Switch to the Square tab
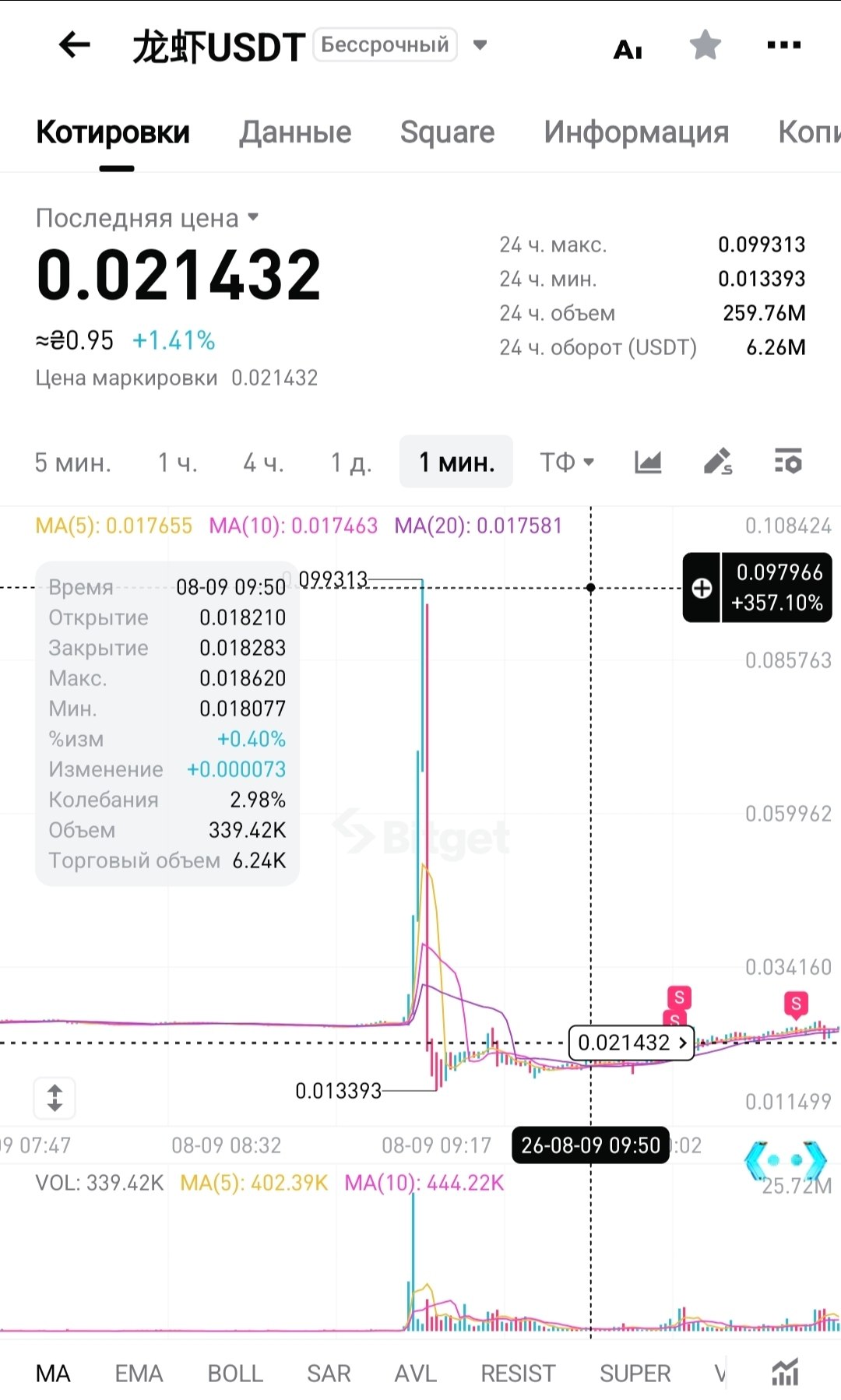The height and width of the screenshot is (1400, 841). [447, 132]
